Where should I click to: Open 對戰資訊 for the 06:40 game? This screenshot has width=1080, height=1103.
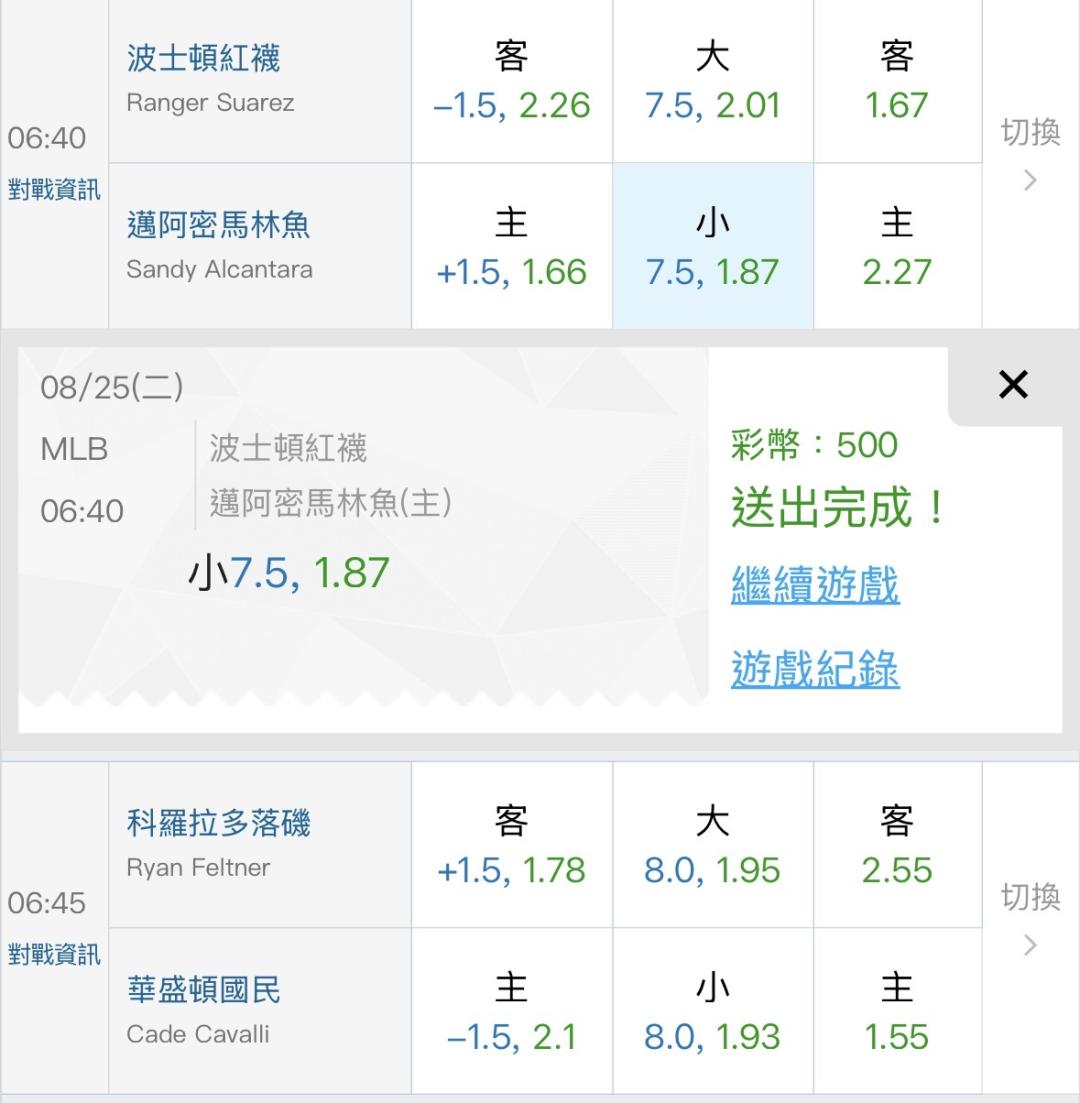pos(54,190)
